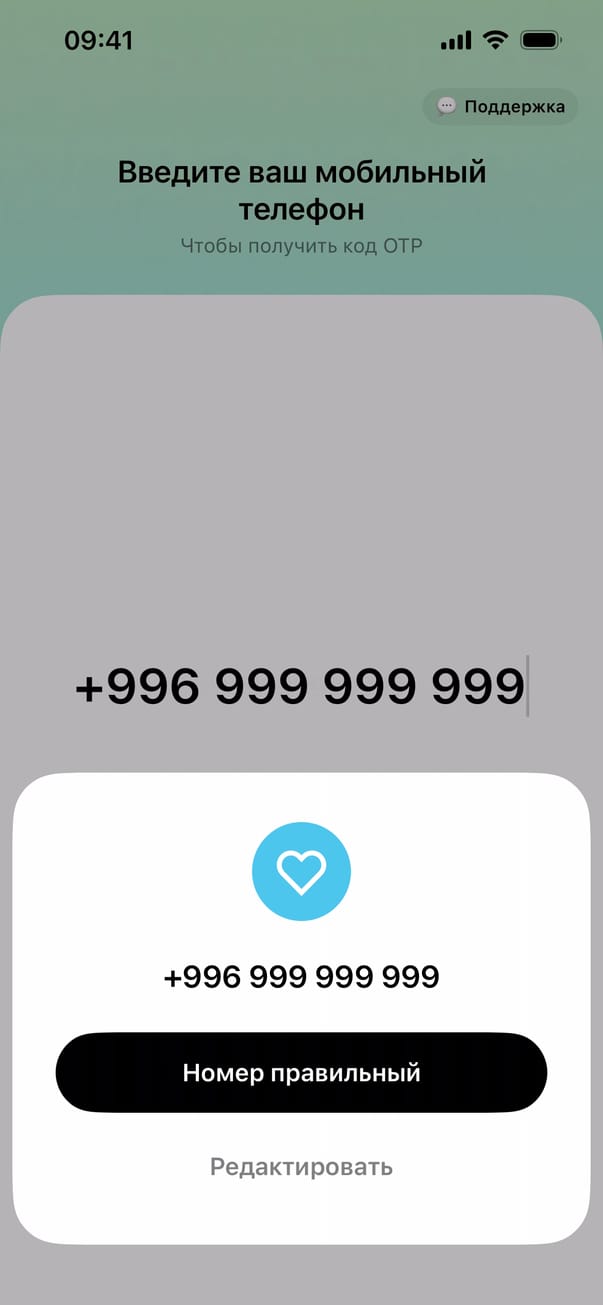The width and height of the screenshot is (603, 1305).
Task: Focus the phone number input field
Action: [x=300, y=686]
